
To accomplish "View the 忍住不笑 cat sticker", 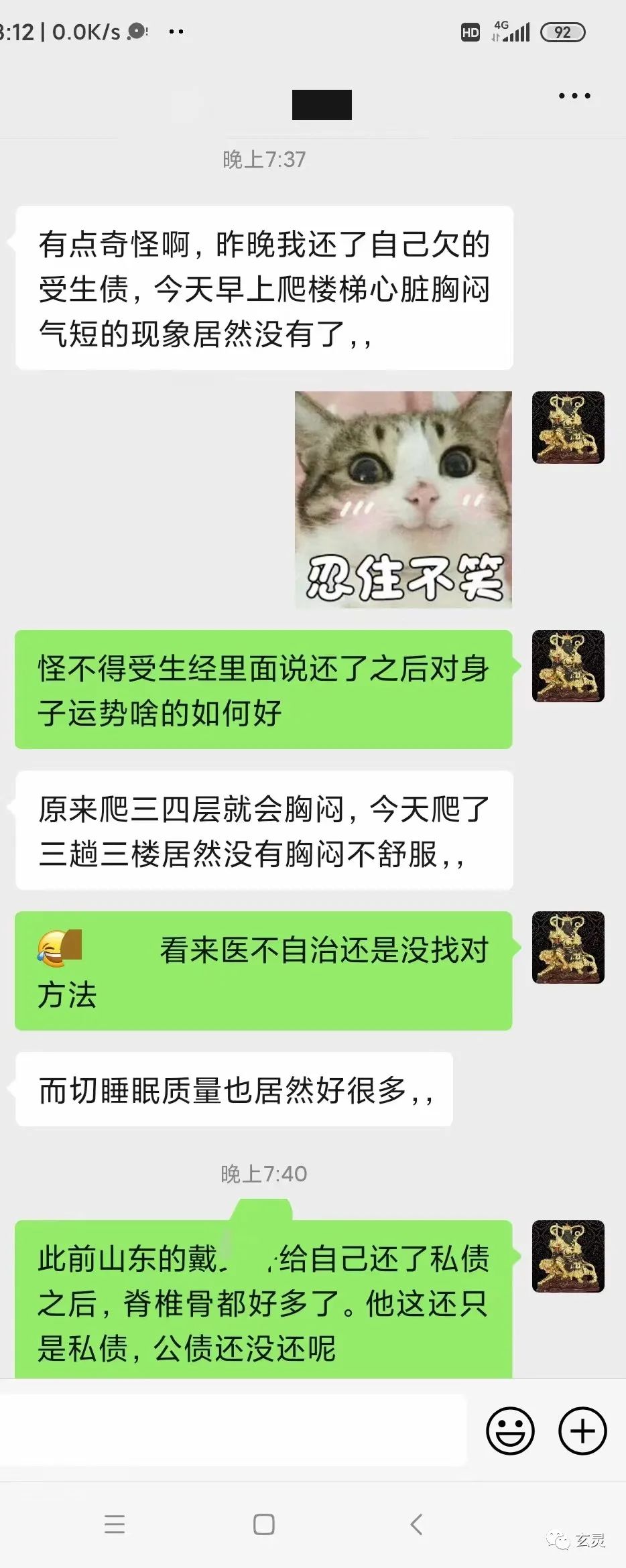I will click(403, 500).
